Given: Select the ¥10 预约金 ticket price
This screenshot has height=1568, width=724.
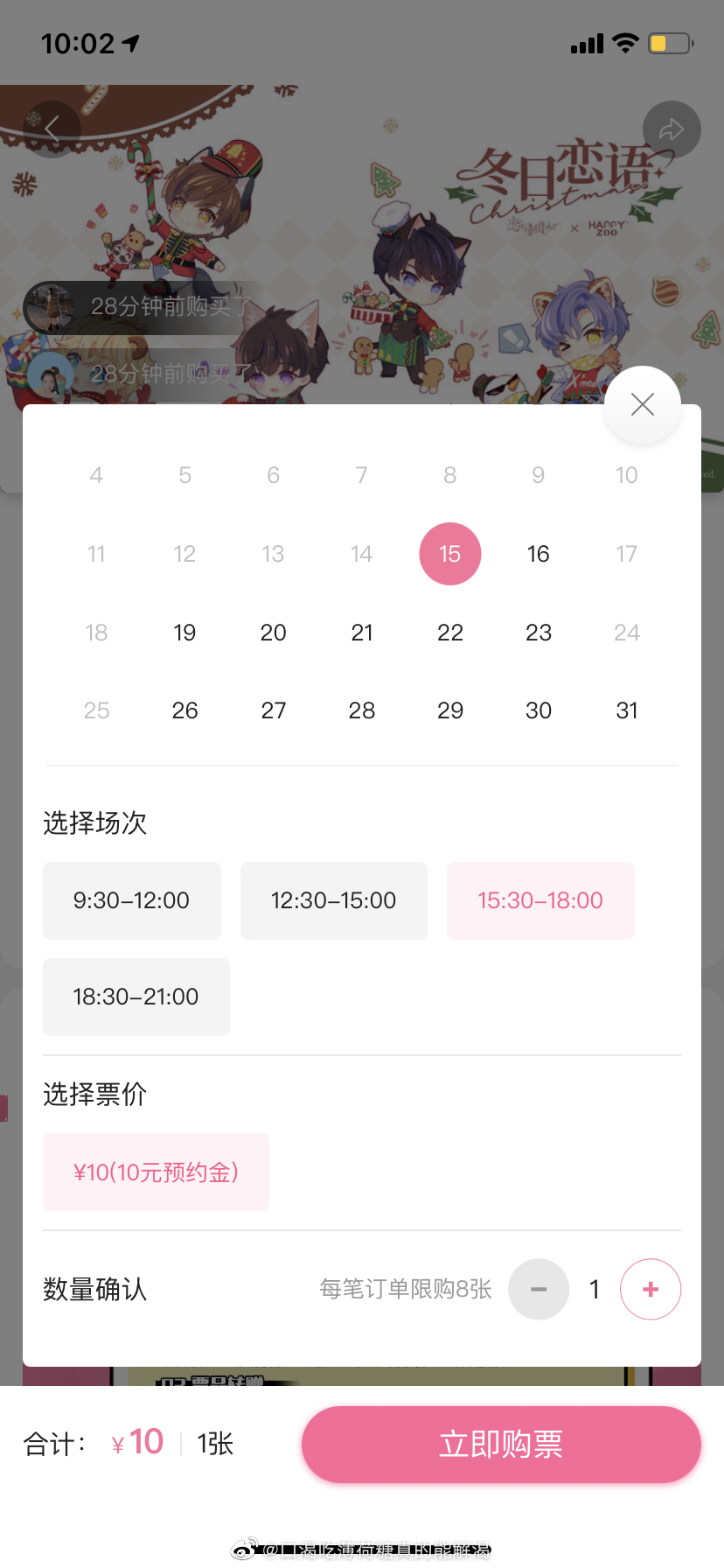Looking at the screenshot, I should (156, 1172).
